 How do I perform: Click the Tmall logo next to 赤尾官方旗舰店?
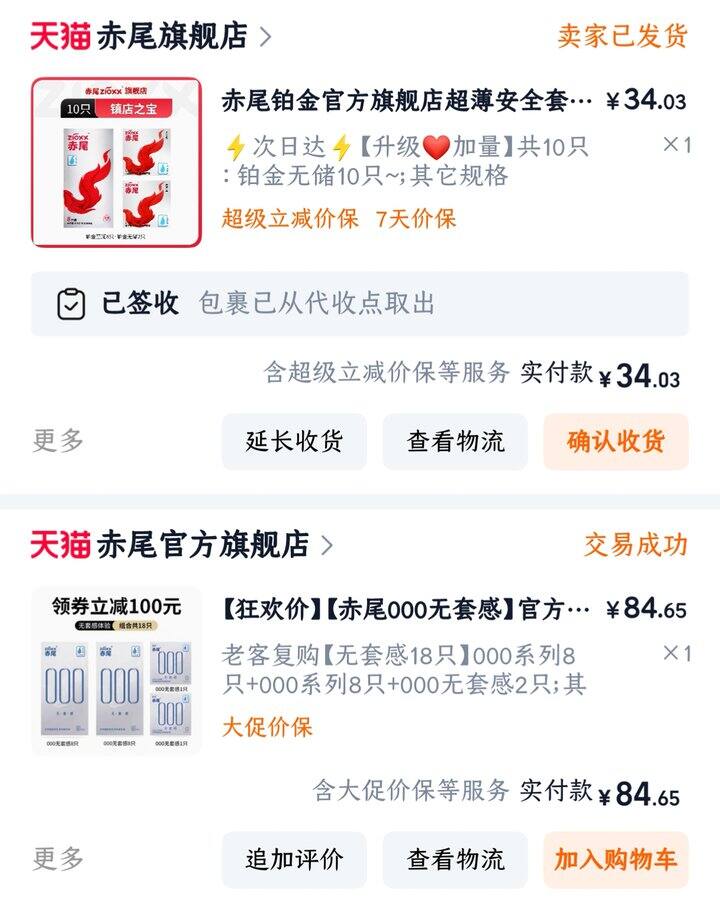coord(62,541)
